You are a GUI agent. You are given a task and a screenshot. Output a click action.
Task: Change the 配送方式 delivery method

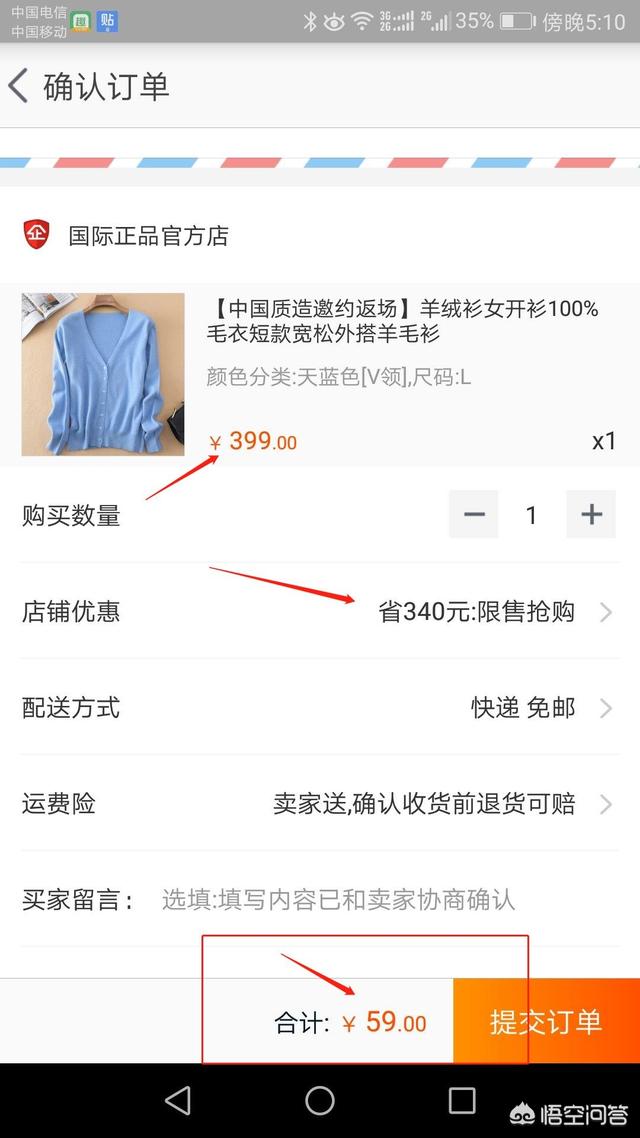320,708
